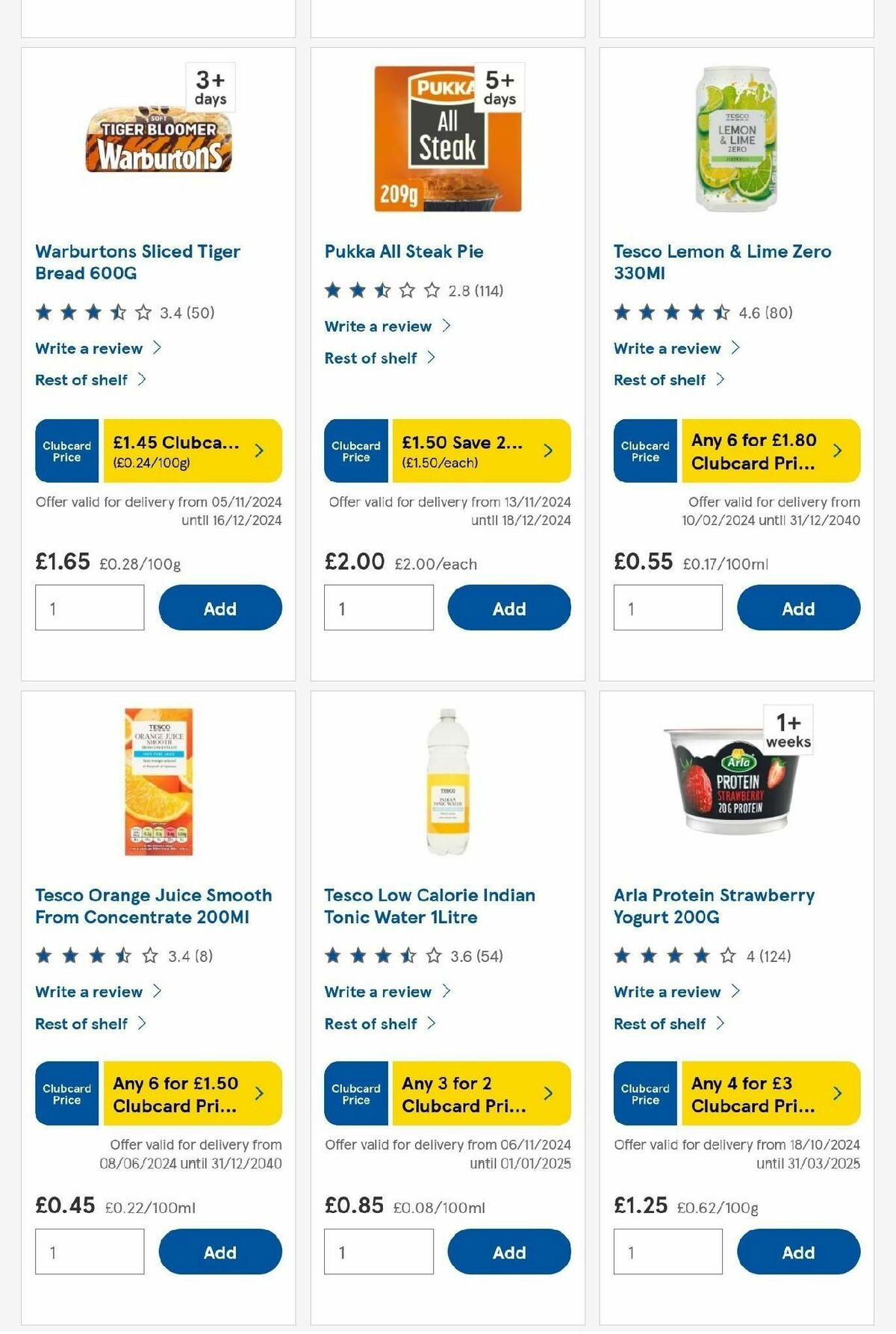Click the Clubcard Price badge on Orange Juice Smooth
The width and height of the screenshot is (896, 1334).
click(66, 1093)
